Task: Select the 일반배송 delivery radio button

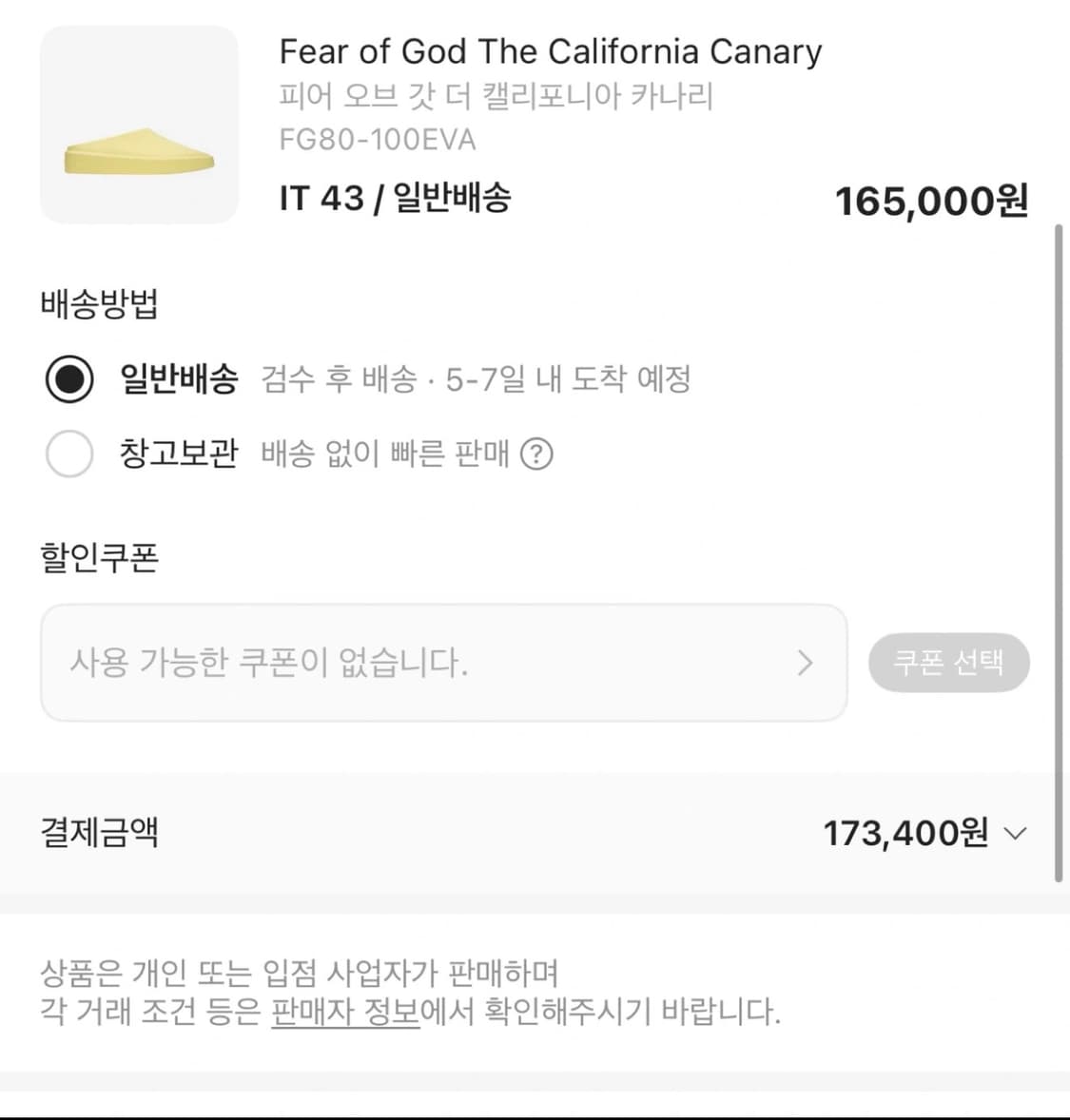Action: click(x=68, y=379)
